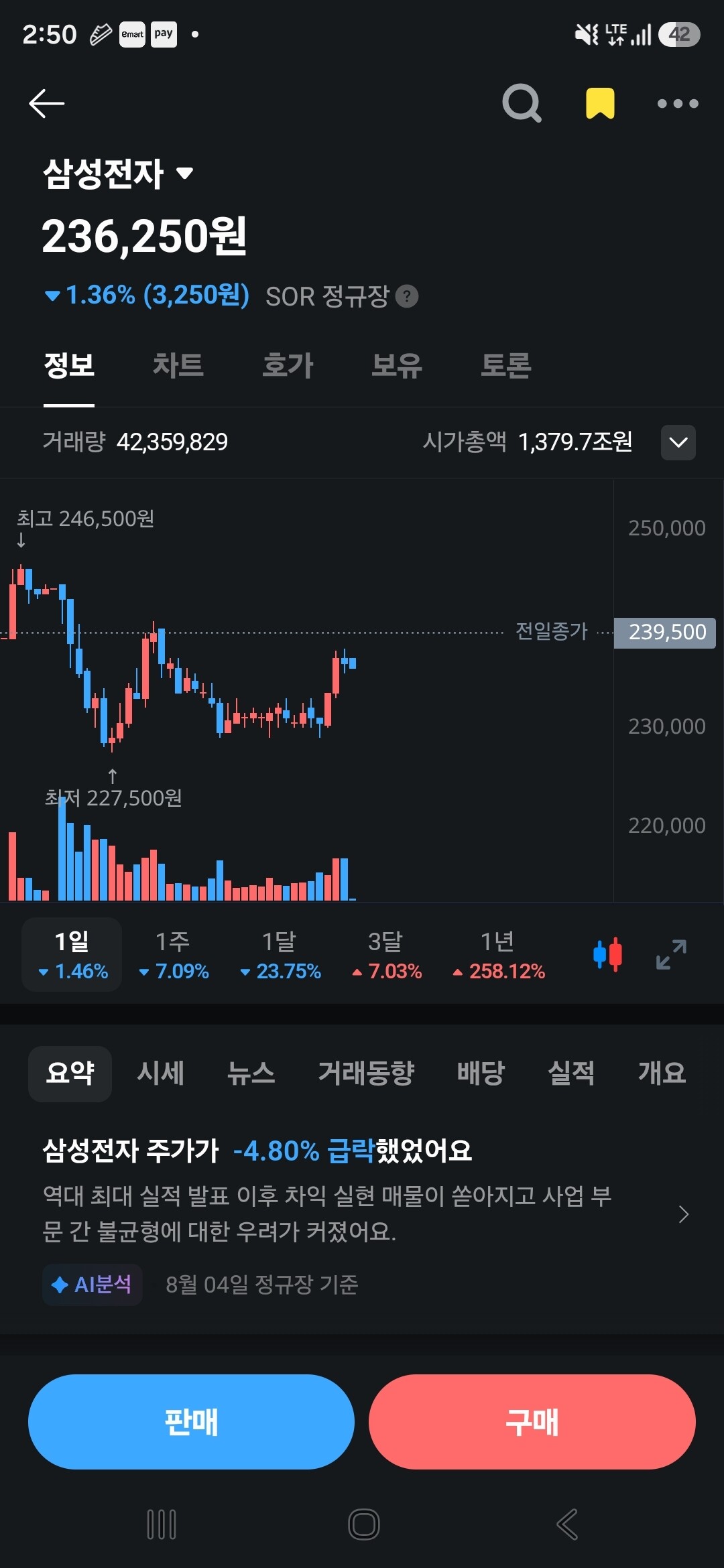Switch to the 뉴스 section
This screenshot has width=724, height=1568.
pos(251,1073)
